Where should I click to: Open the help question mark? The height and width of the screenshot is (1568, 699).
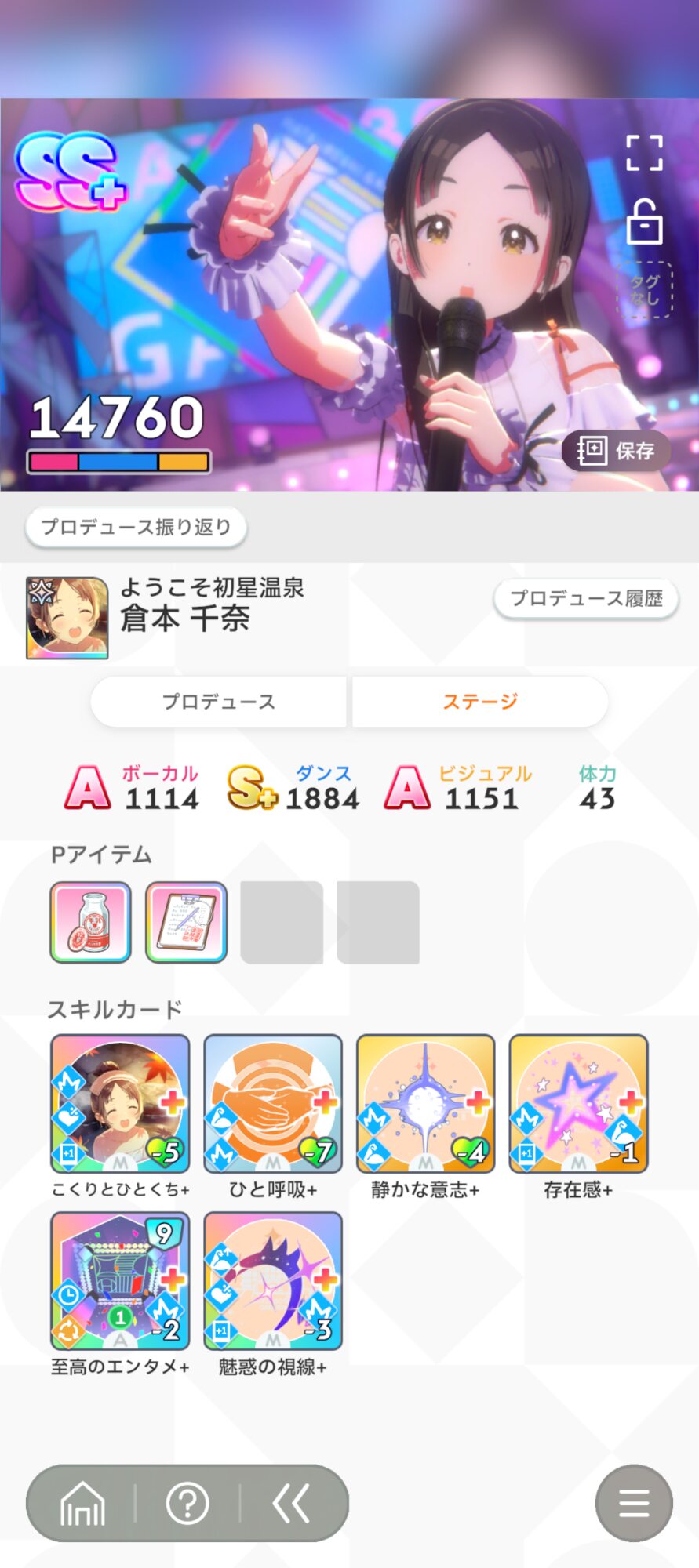[187, 1504]
